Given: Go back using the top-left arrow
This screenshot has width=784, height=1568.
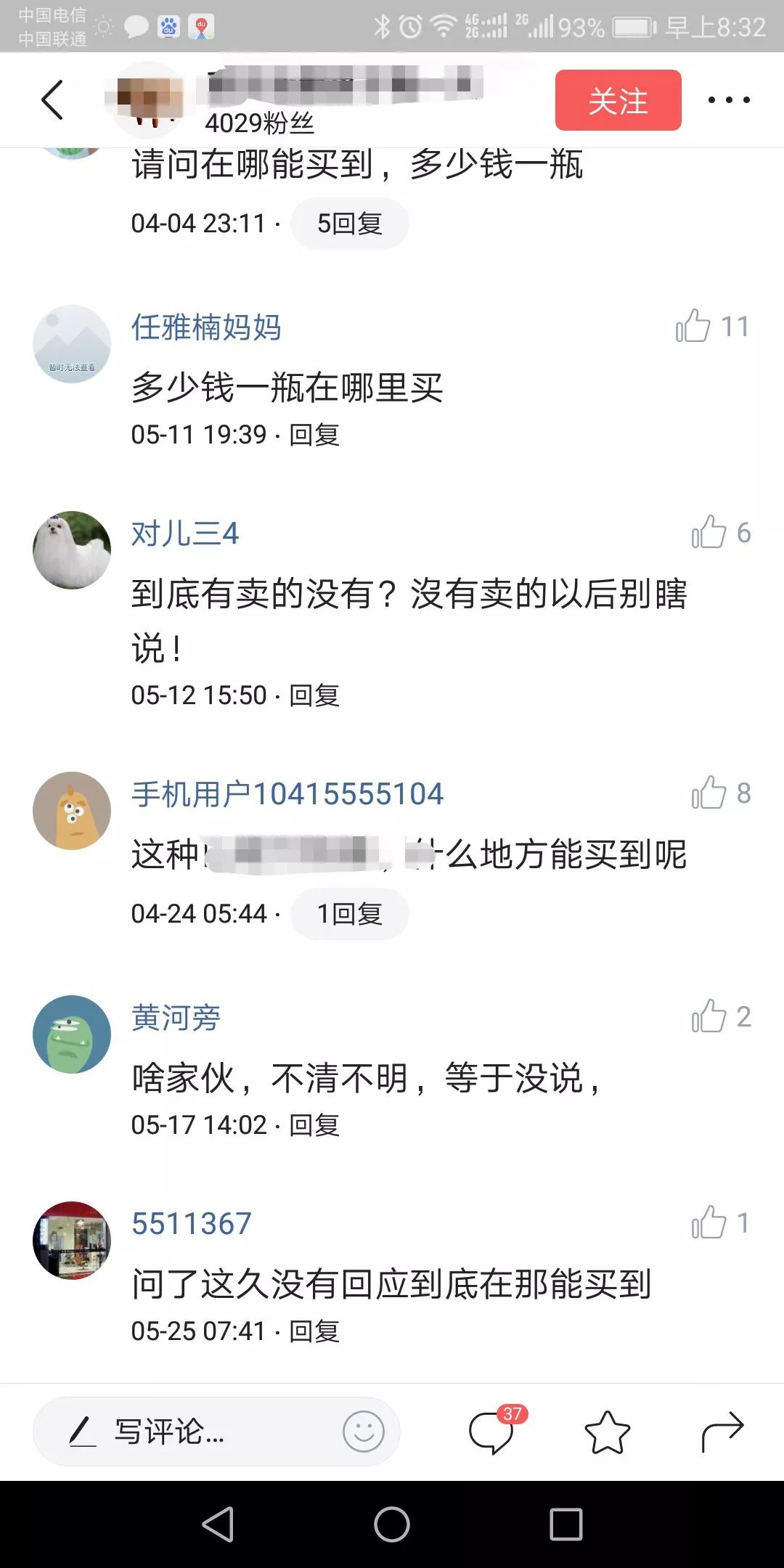Looking at the screenshot, I should [x=52, y=100].
